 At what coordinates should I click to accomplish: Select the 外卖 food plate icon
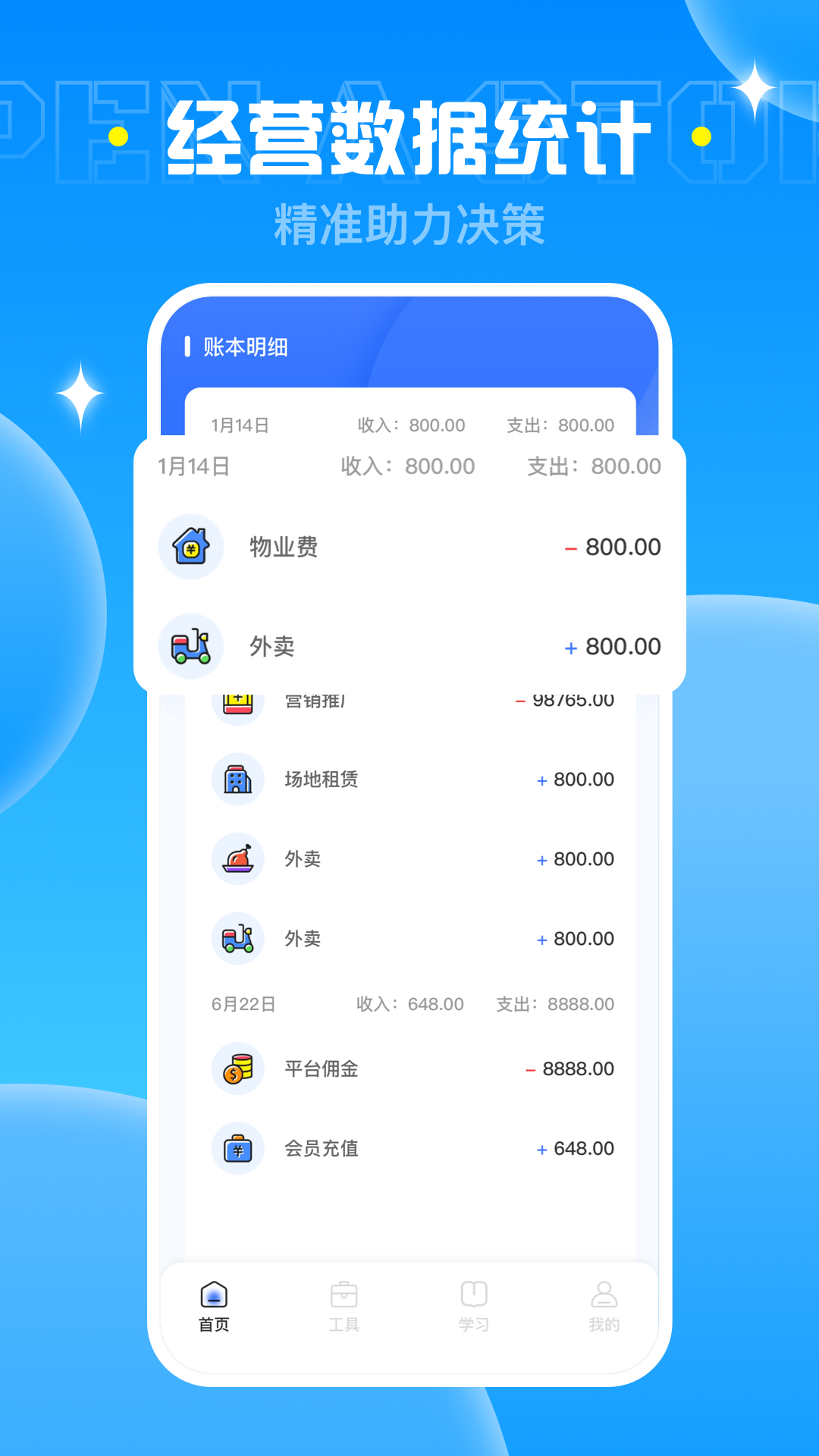pyautogui.click(x=237, y=858)
